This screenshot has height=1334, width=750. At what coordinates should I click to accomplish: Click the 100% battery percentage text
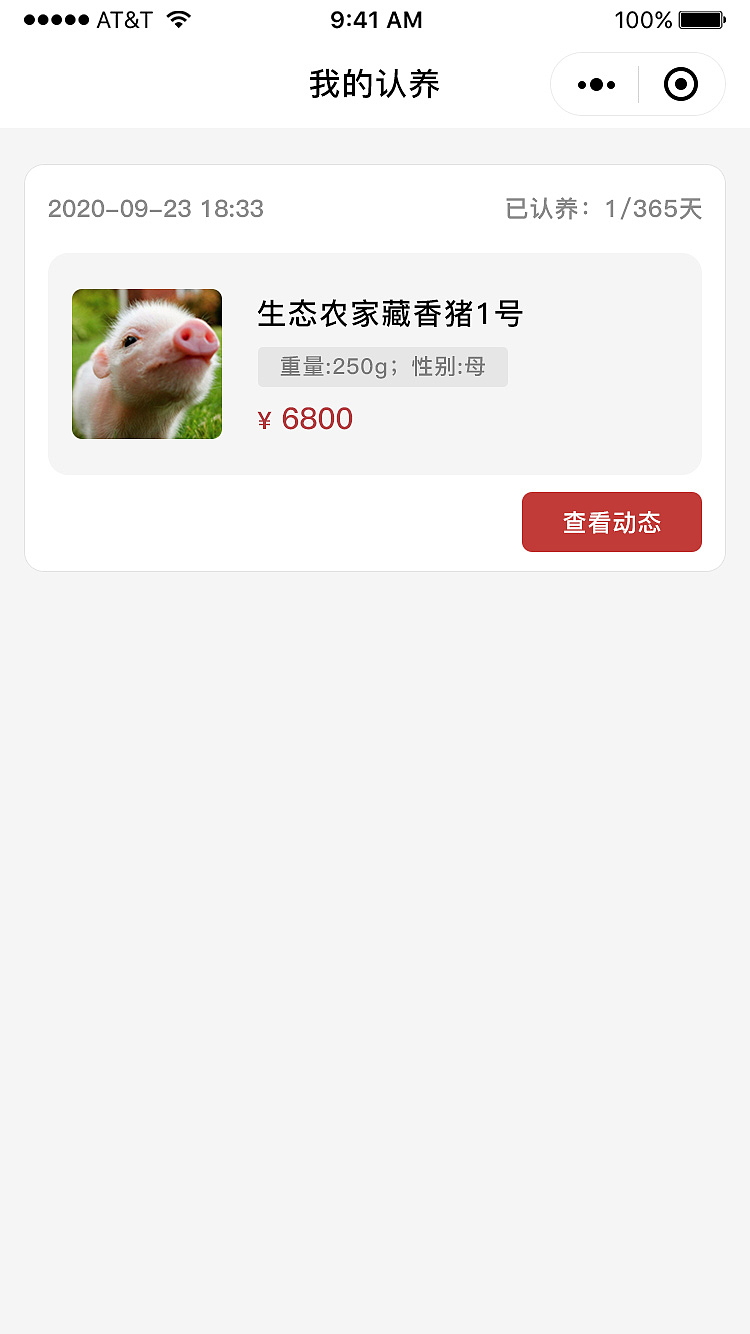click(640, 18)
